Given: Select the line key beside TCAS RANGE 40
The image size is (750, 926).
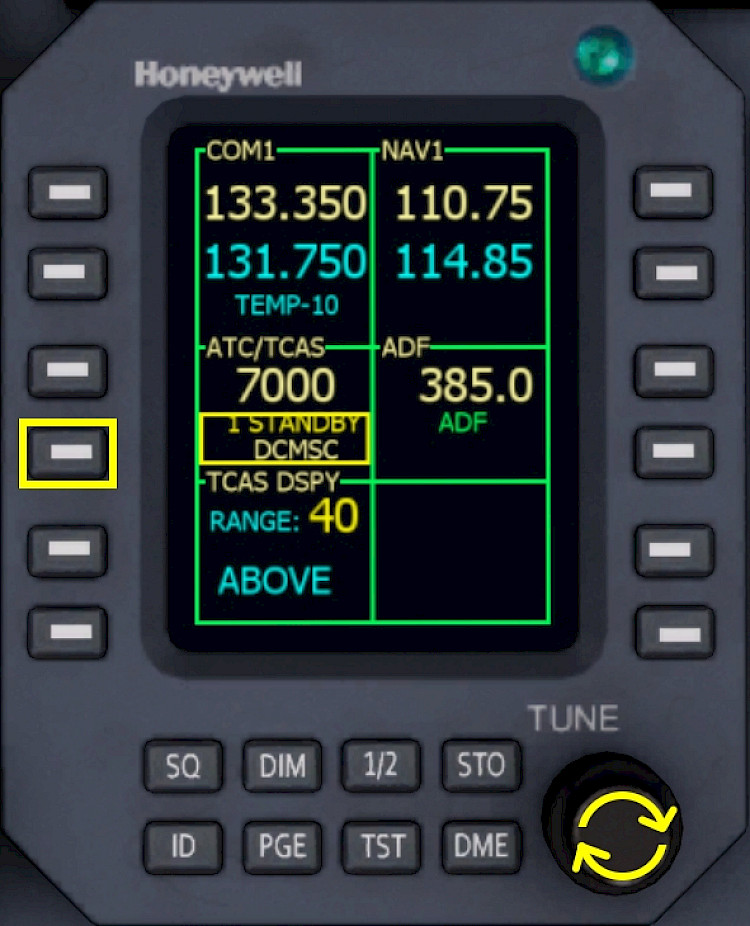Looking at the screenshot, I should (68, 550).
